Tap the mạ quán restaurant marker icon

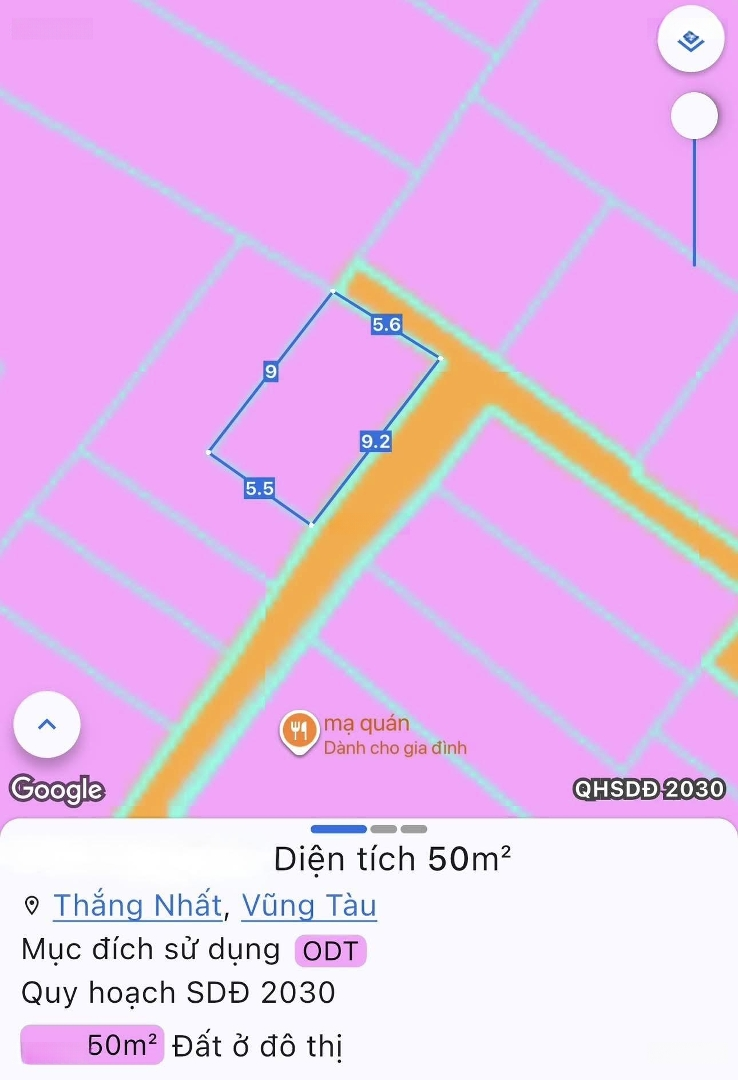(x=298, y=730)
